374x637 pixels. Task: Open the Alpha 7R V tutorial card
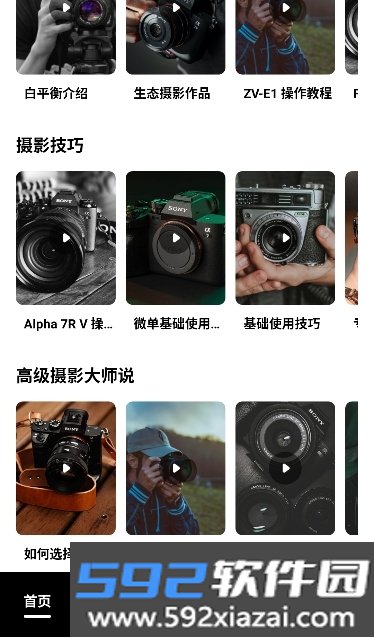(66, 238)
